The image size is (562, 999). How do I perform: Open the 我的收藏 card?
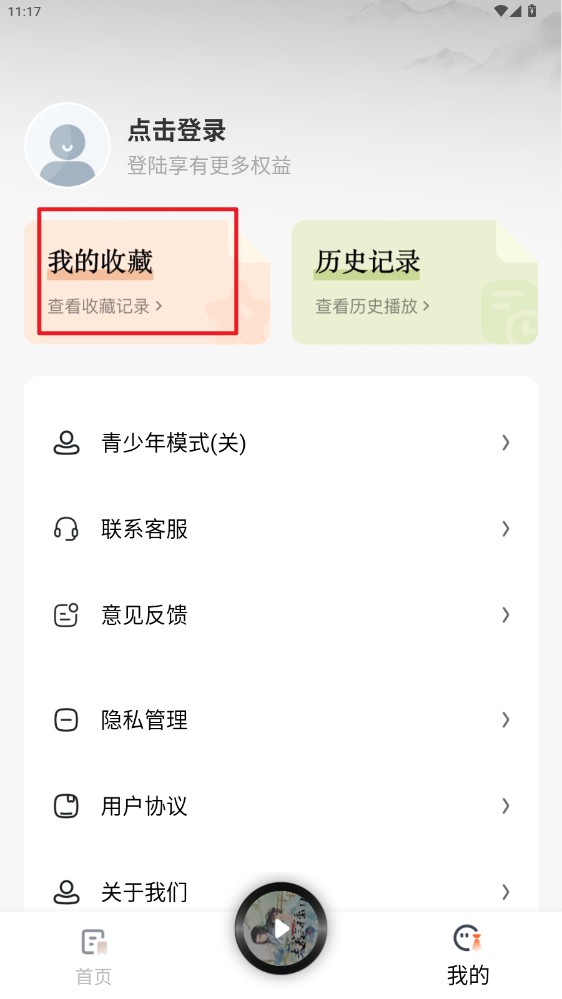click(147, 282)
